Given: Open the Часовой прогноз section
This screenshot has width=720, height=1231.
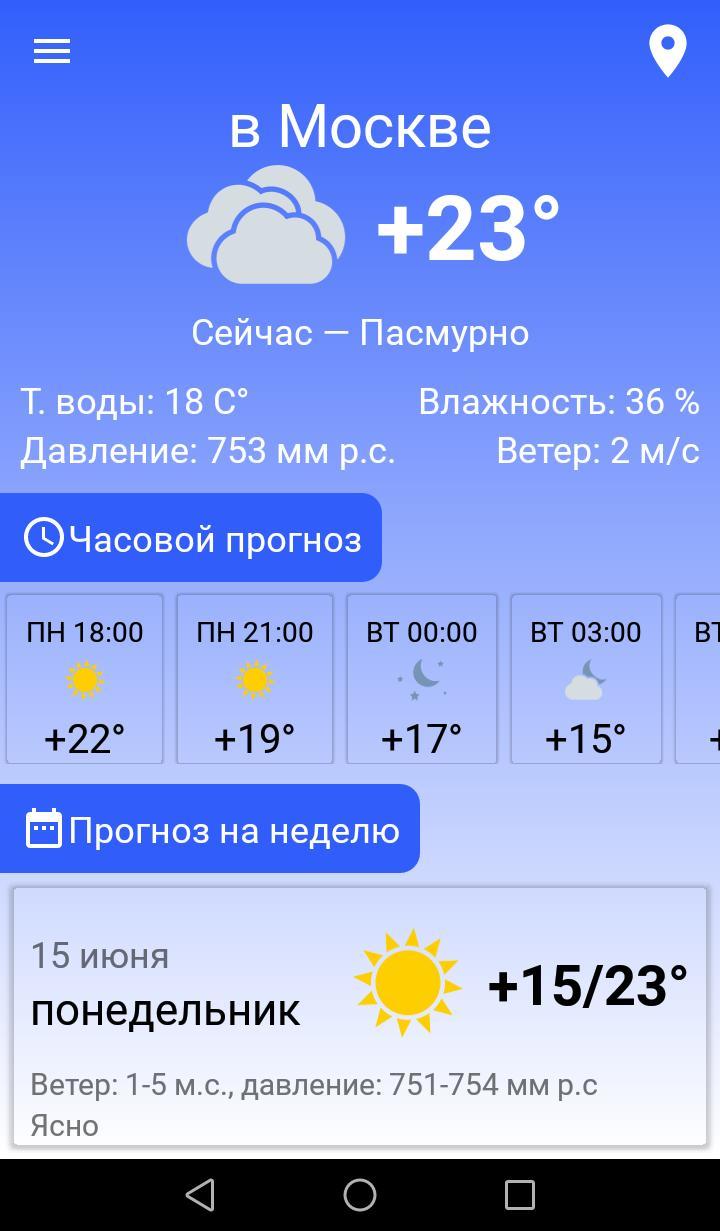Looking at the screenshot, I should coord(192,537).
